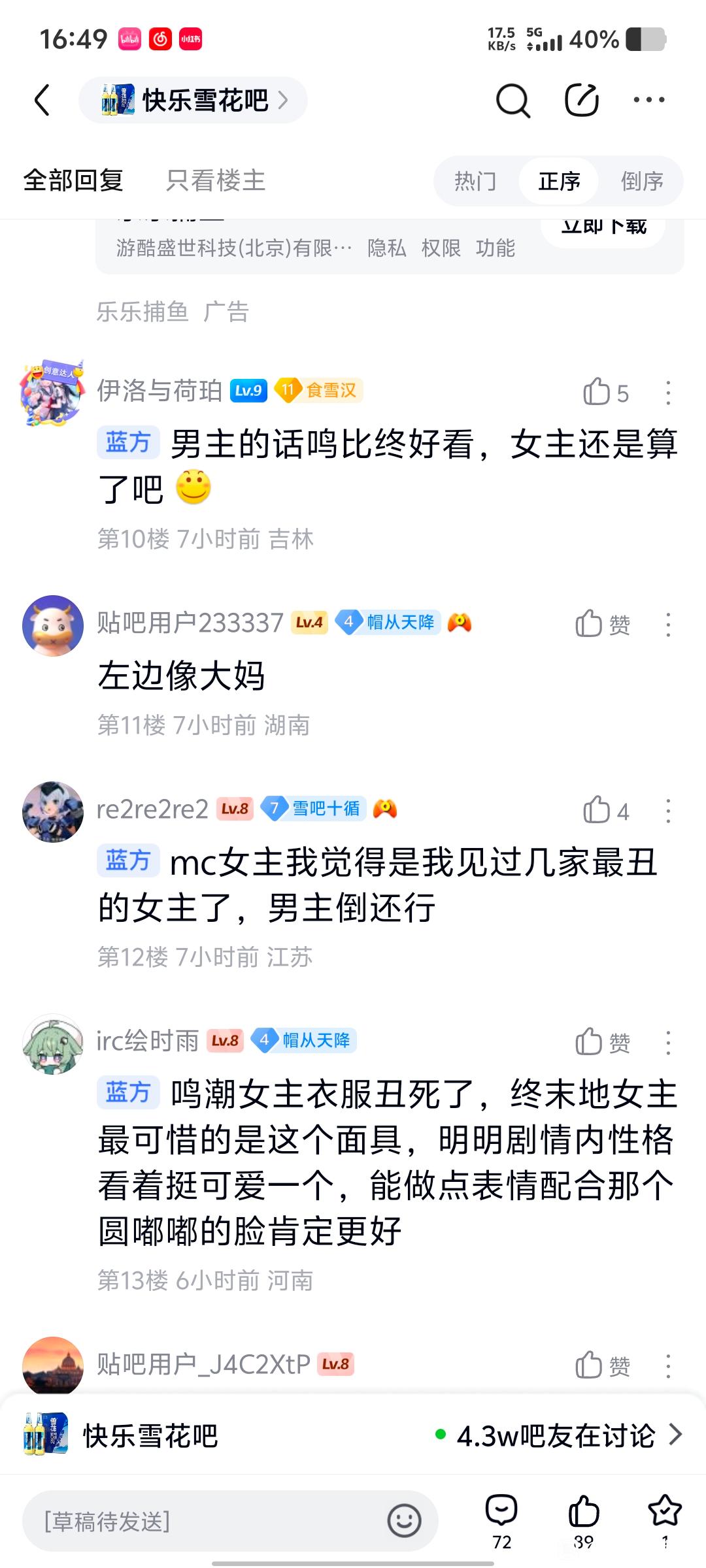
Task: Open more options for 贴吧用户233337's reply
Action: click(x=667, y=625)
